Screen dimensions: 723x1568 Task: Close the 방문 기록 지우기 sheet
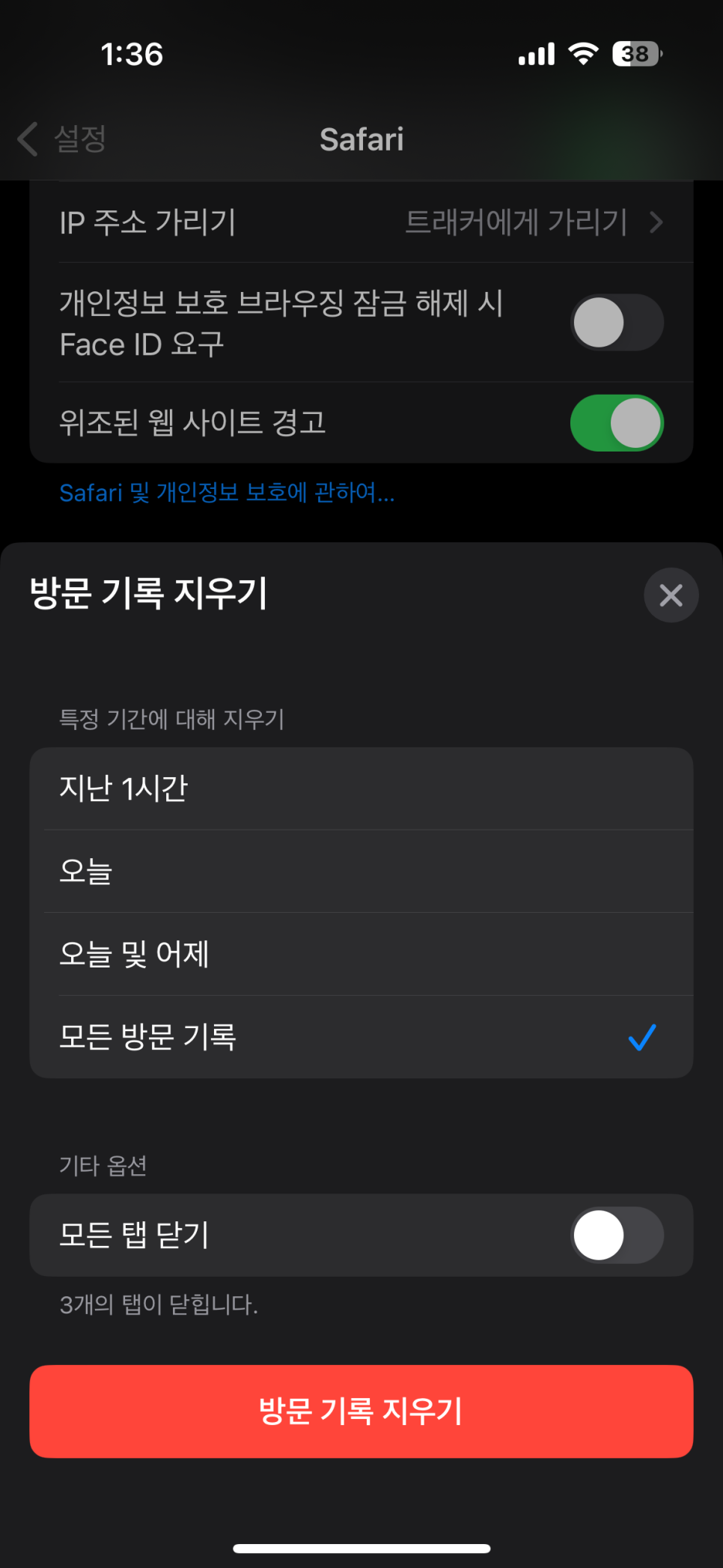coord(671,595)
